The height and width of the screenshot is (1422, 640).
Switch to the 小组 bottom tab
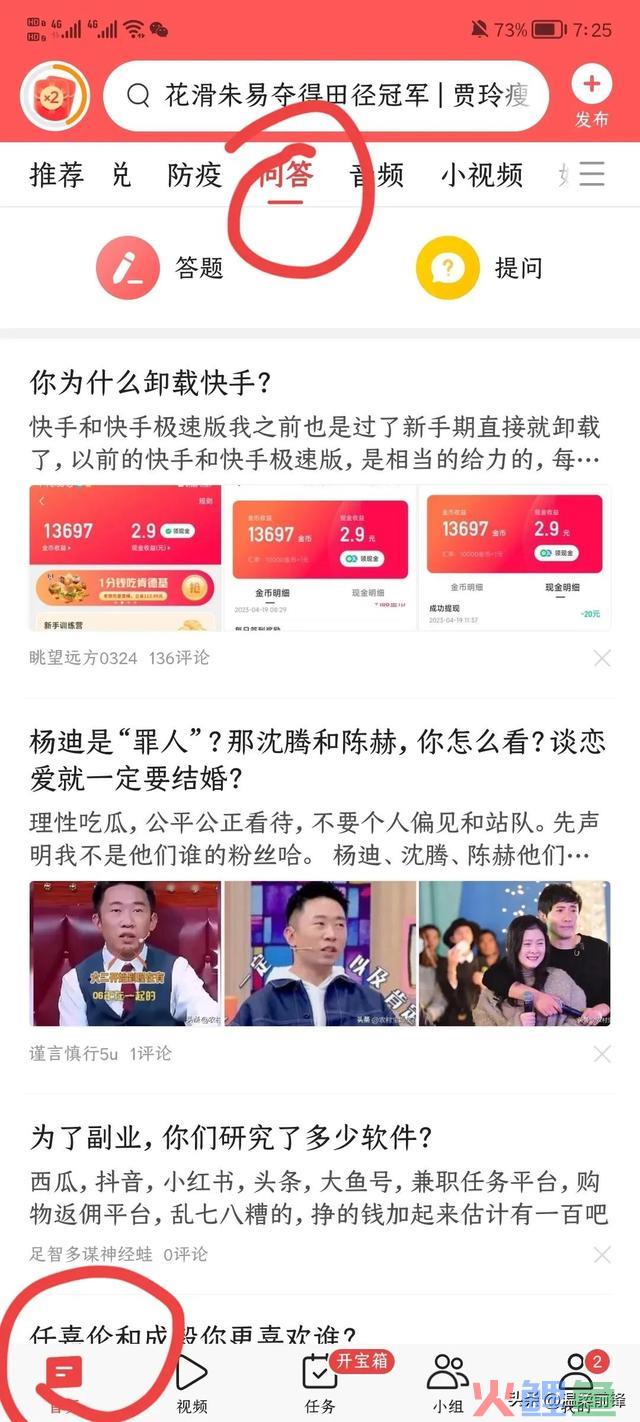447,1385
